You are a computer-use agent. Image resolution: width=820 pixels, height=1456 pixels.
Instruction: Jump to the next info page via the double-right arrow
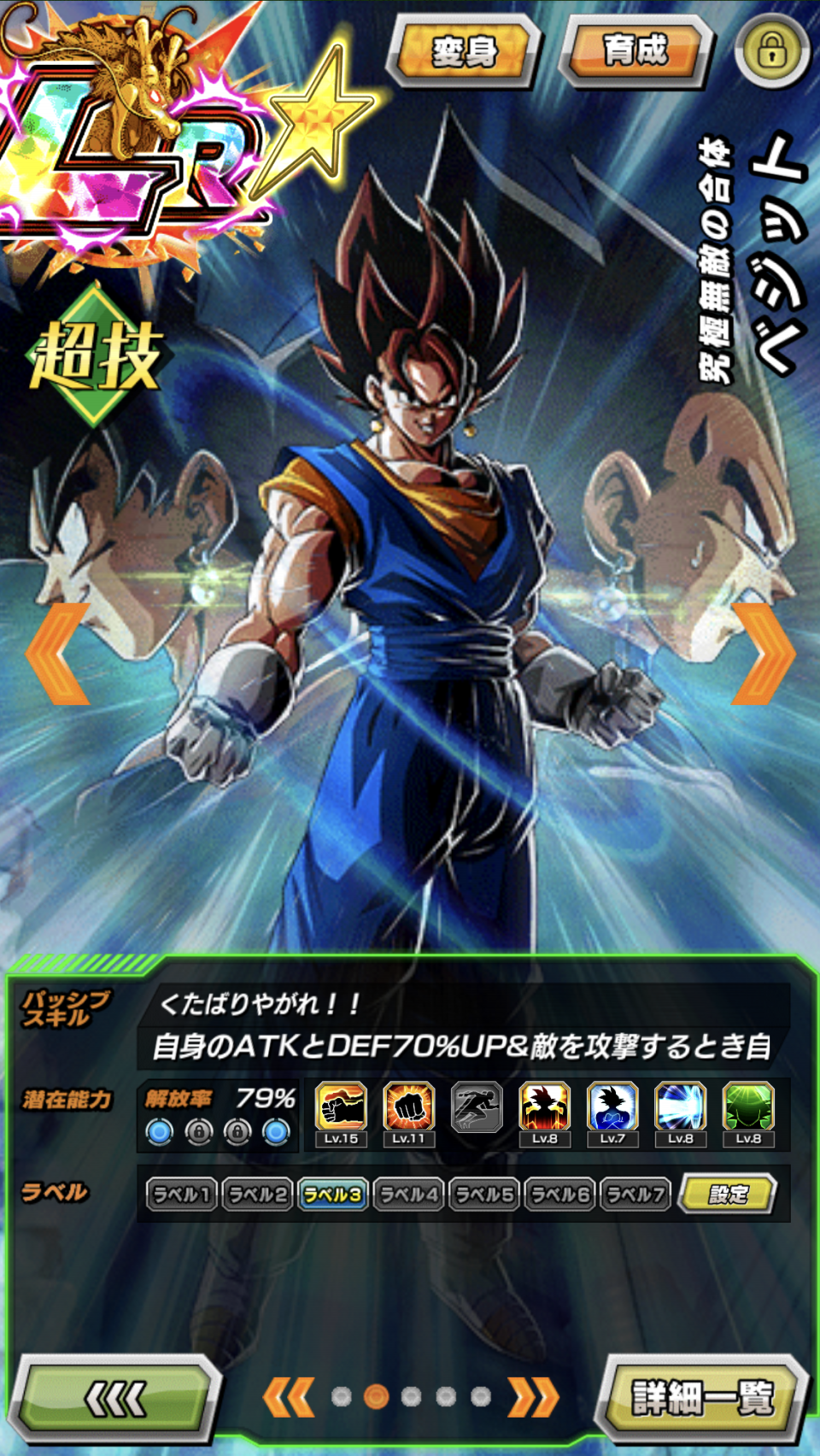[533, 1397]
